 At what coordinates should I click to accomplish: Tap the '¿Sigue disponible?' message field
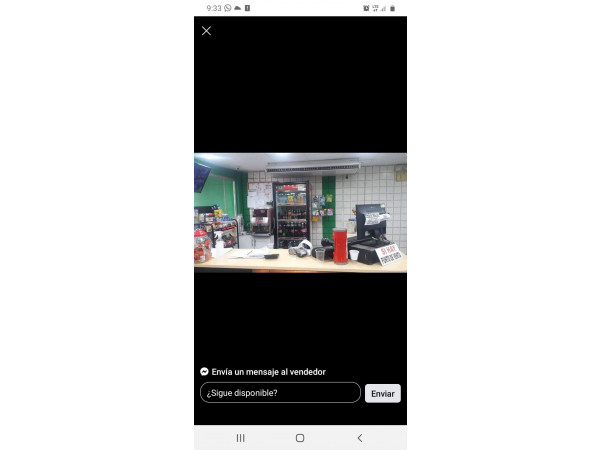(280, 393)
